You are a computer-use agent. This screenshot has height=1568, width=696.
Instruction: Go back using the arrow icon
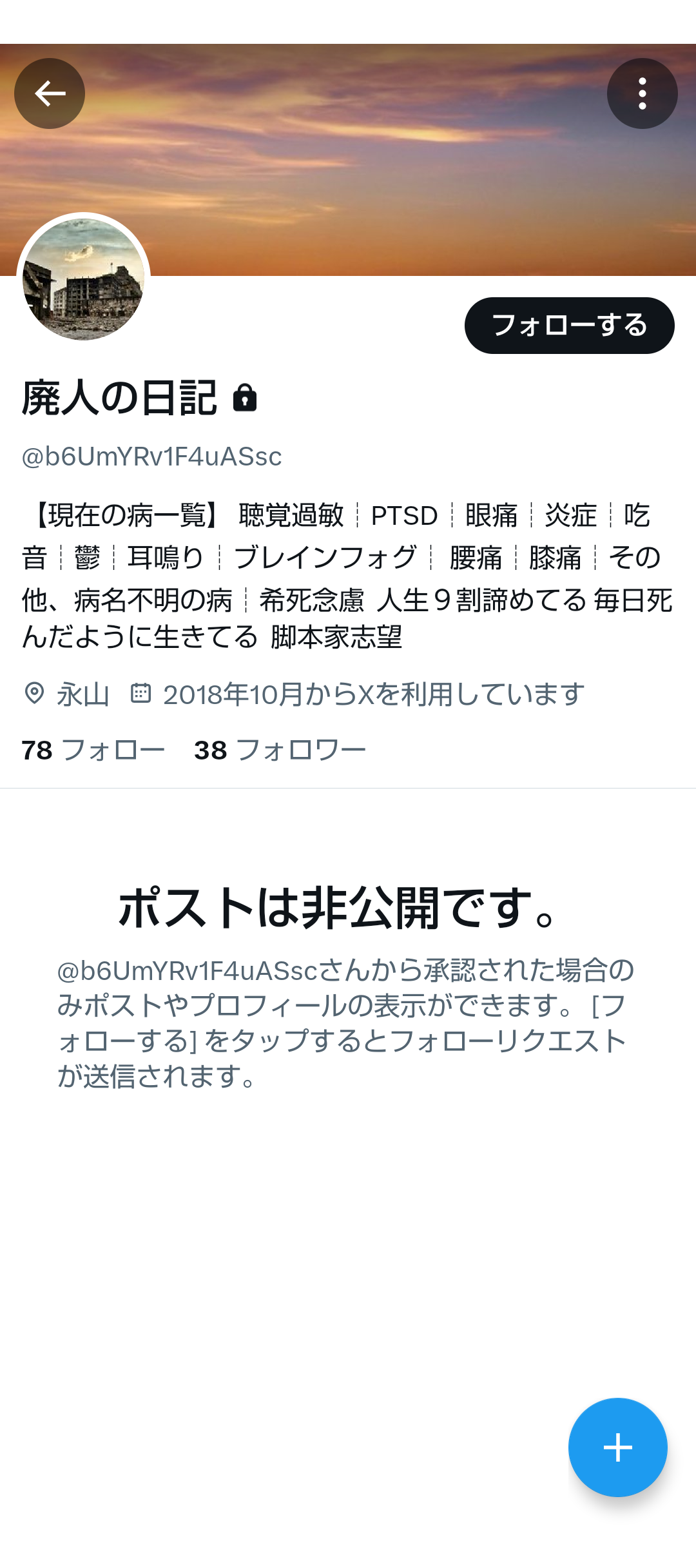coord(50,93)
